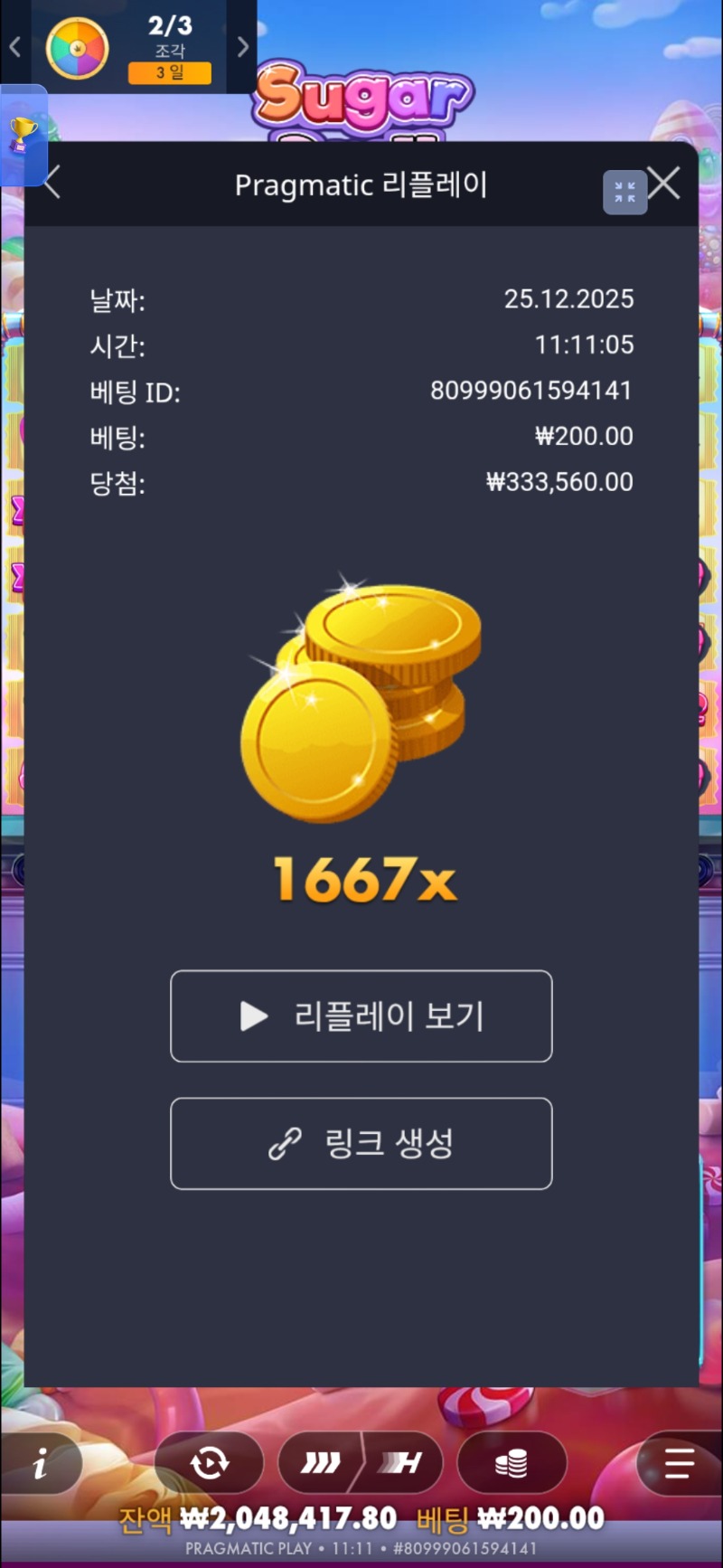Show the previous promotion with the left arrow
The width and height of the screenshot is (723, 1568).
tap(14, 47)
